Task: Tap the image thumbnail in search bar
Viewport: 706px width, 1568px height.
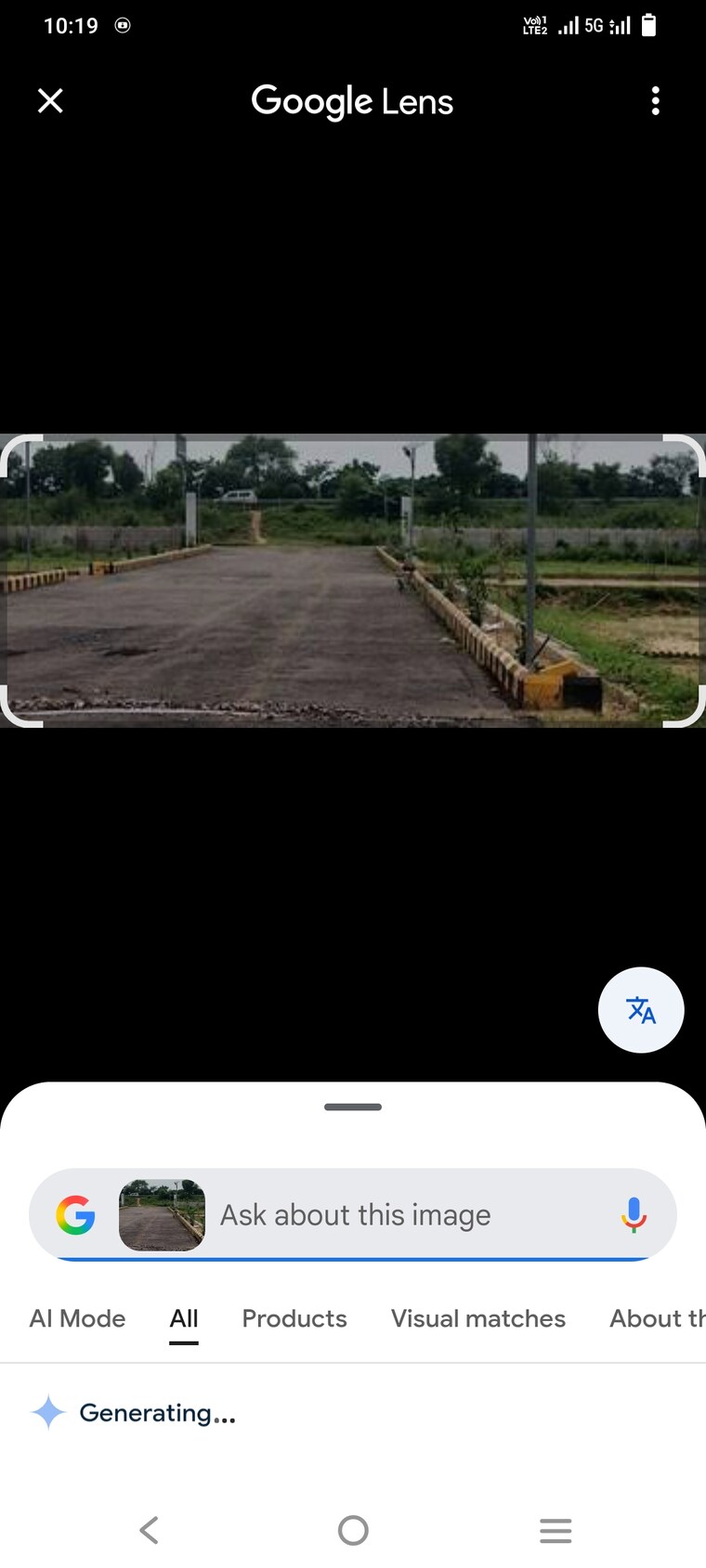Action: 162,1214
